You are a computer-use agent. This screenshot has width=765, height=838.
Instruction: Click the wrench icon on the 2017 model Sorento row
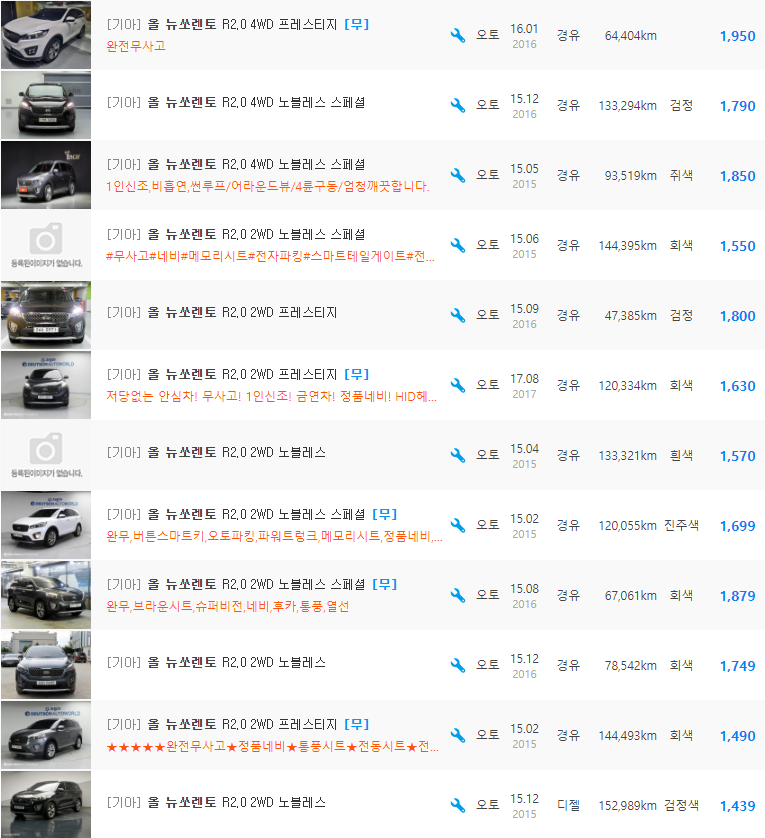point(457,384)
